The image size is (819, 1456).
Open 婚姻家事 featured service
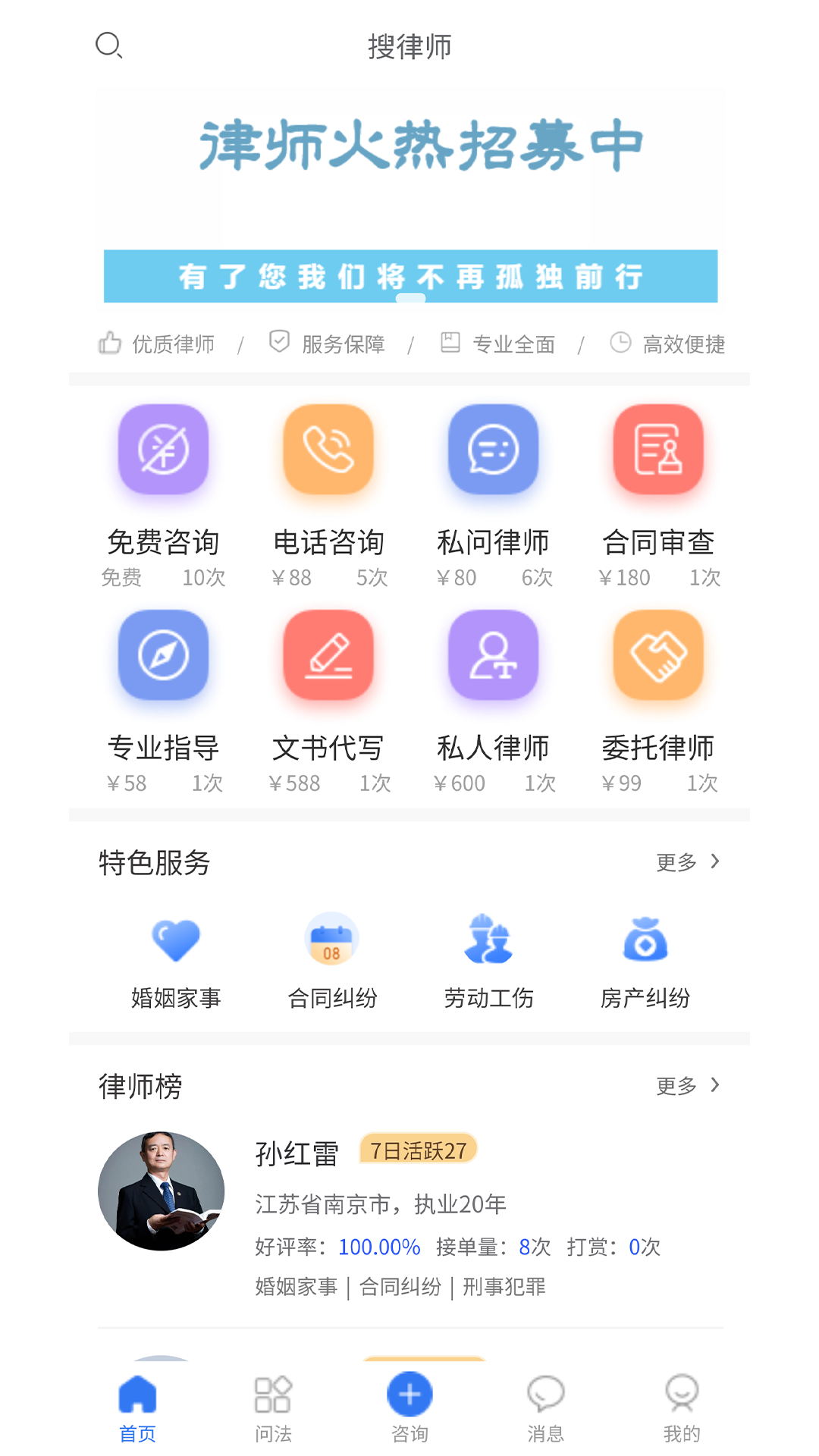coord(176,961)
